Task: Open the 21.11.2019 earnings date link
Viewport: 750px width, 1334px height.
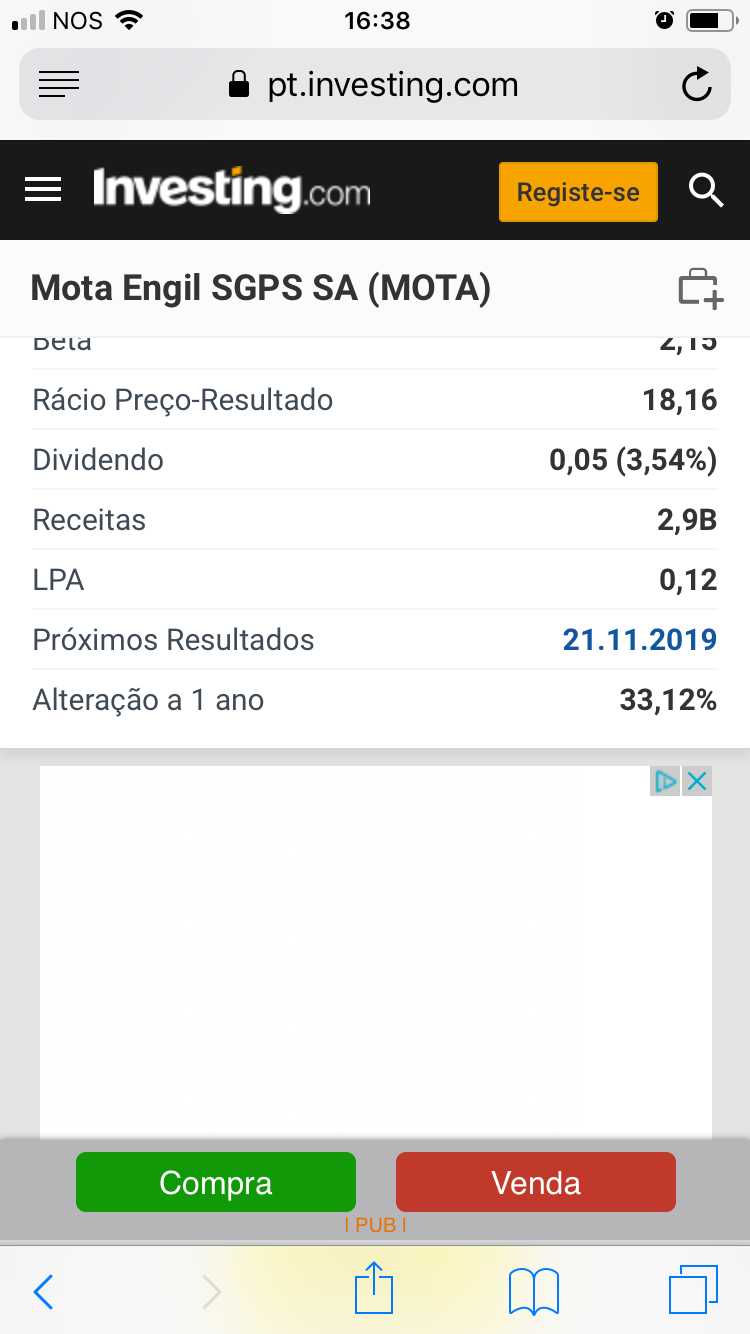Action: click(x=639, y=640)
